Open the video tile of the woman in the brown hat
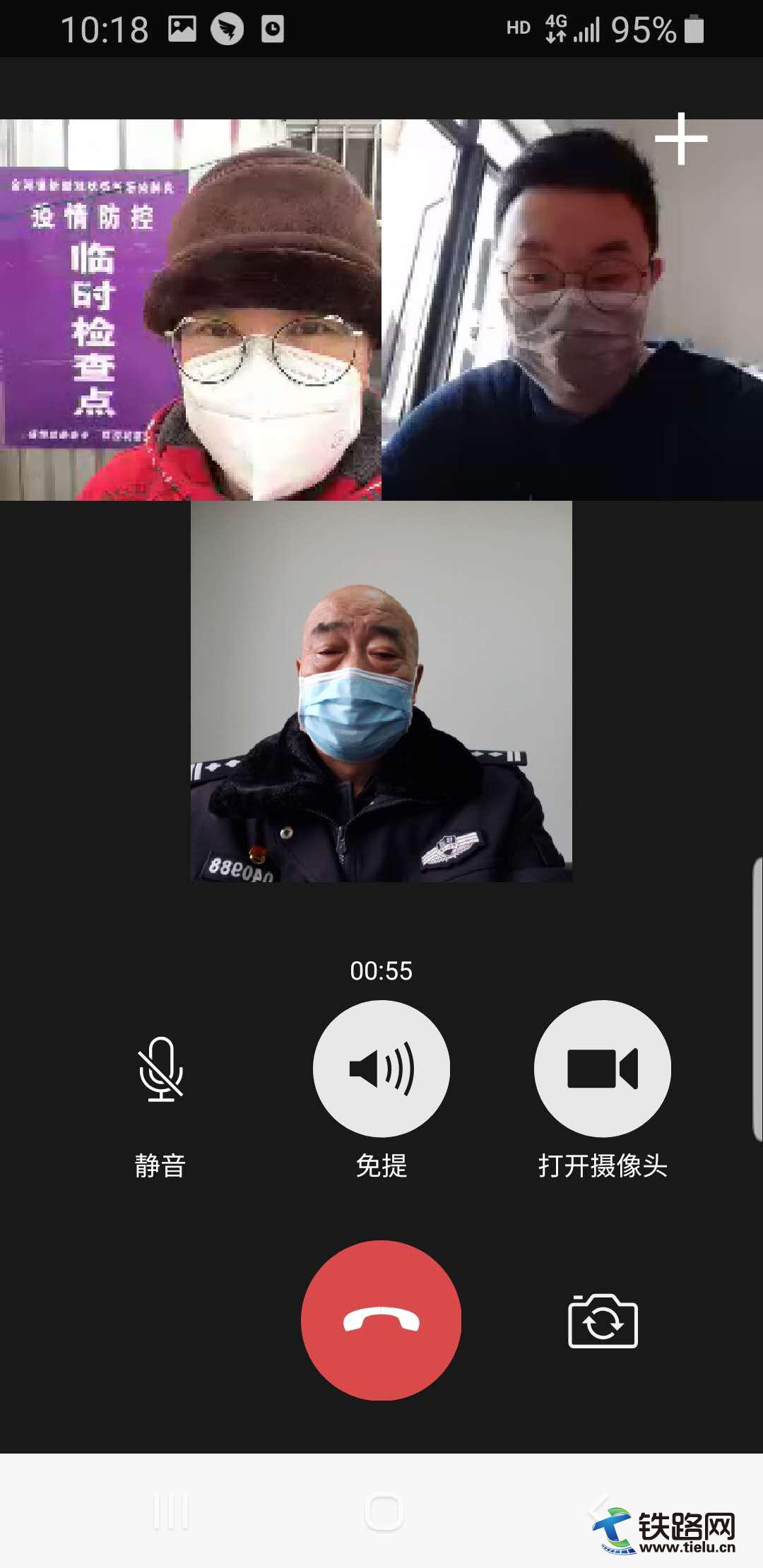 click(191, 311)
